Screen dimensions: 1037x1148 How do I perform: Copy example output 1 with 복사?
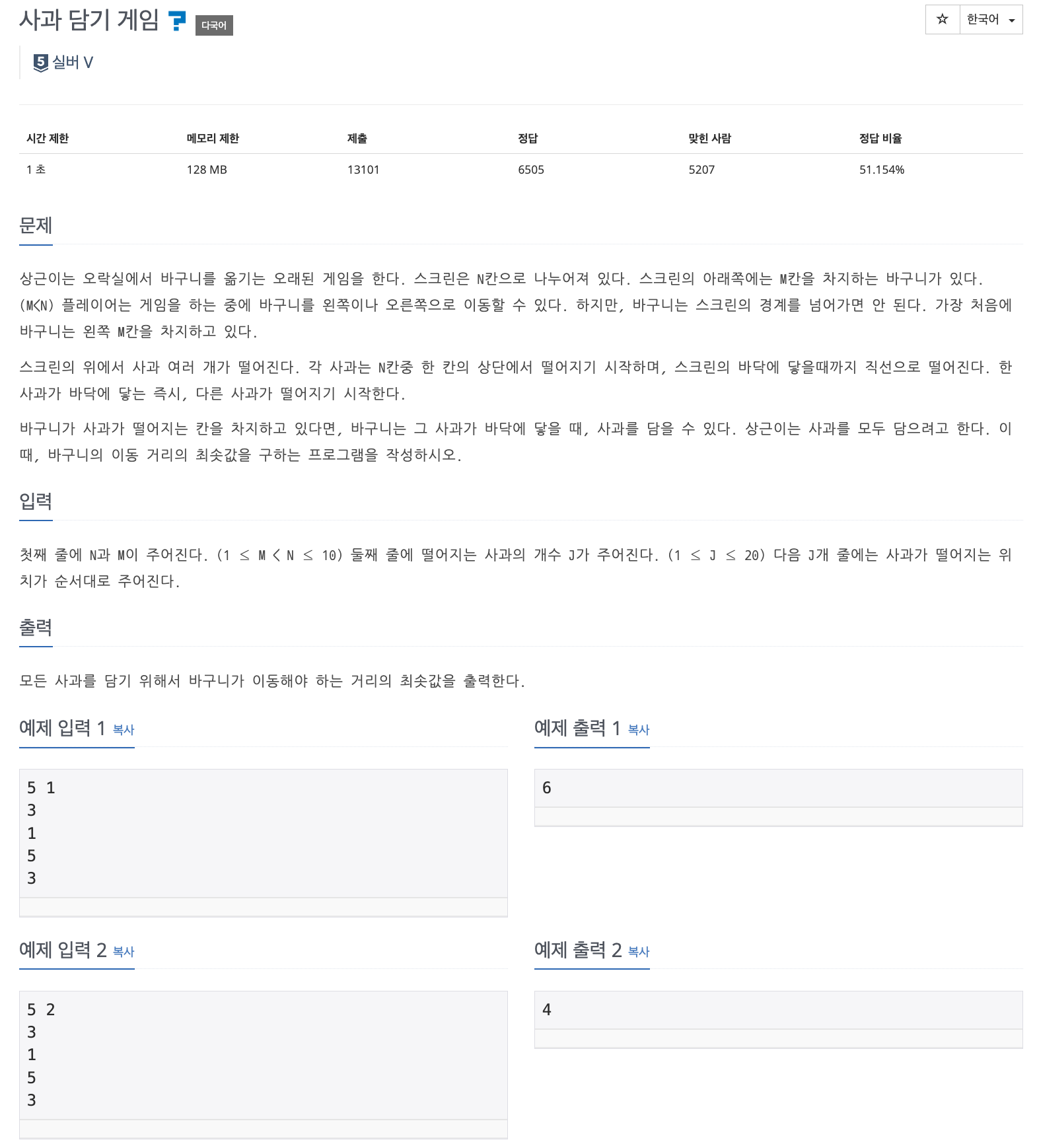click(639, 730)
